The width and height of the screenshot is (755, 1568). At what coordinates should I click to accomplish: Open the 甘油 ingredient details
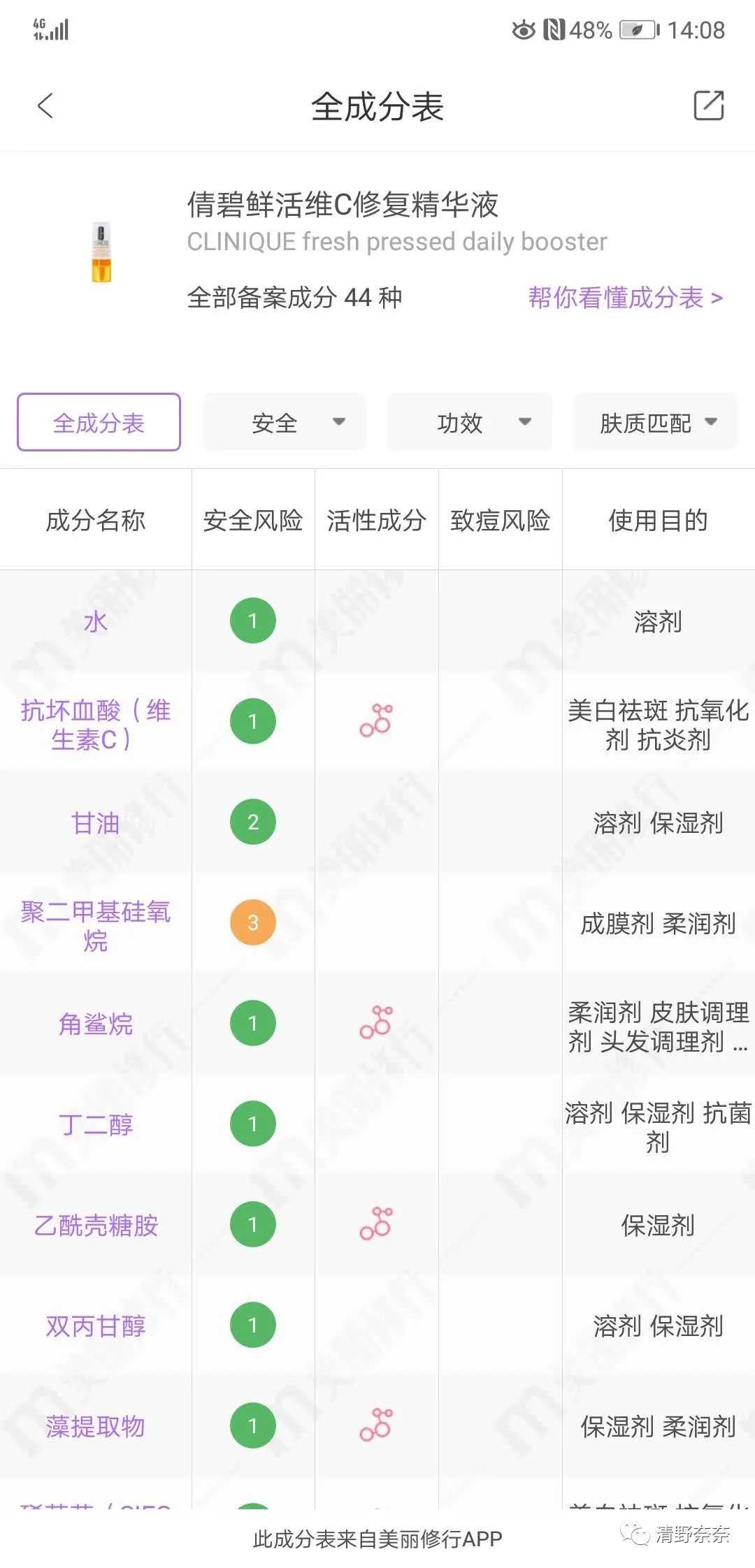[96, 823]
